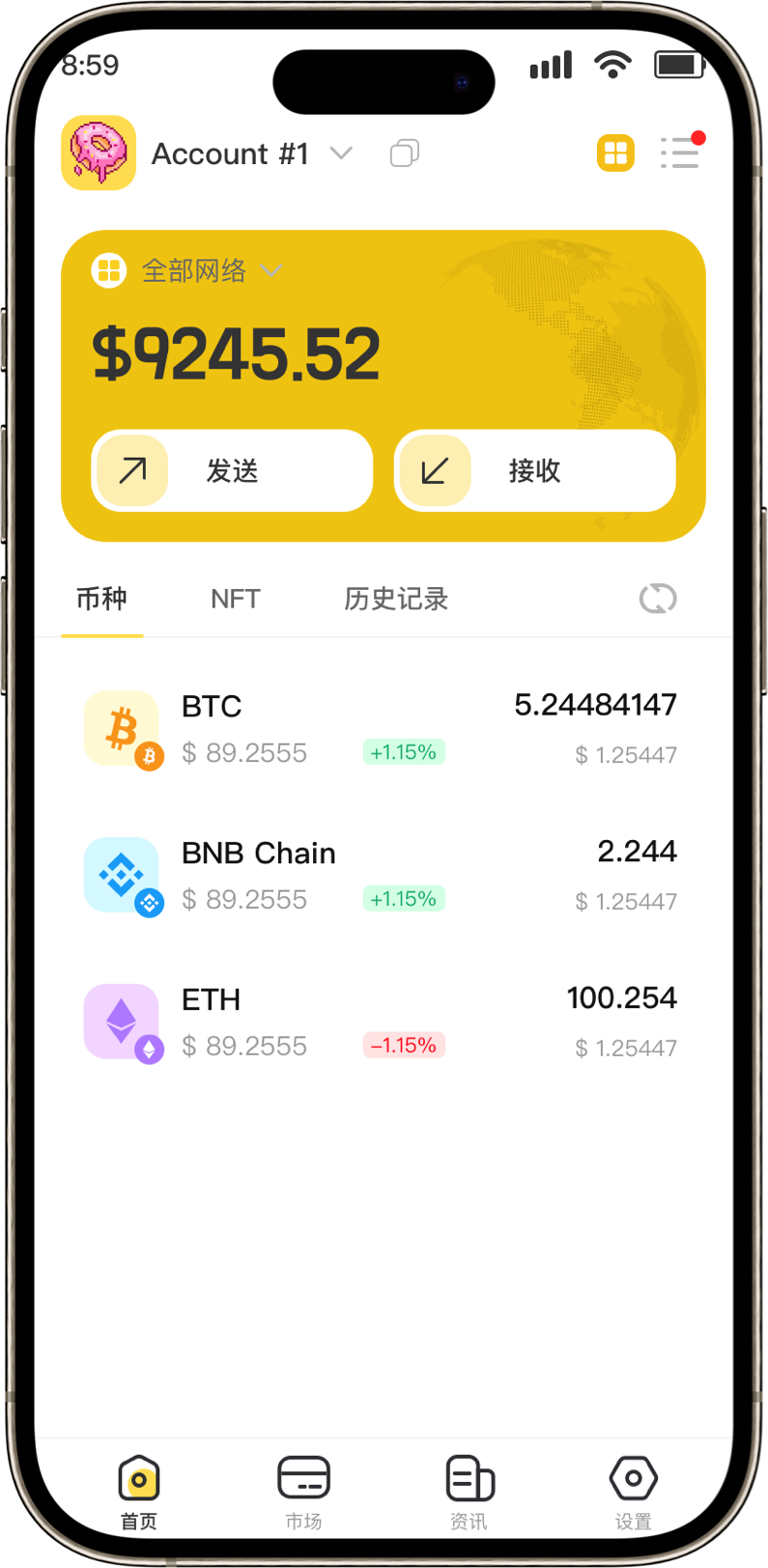Refresh the token list
Screen dimensions: 768x1568
[x=657, y=599]
